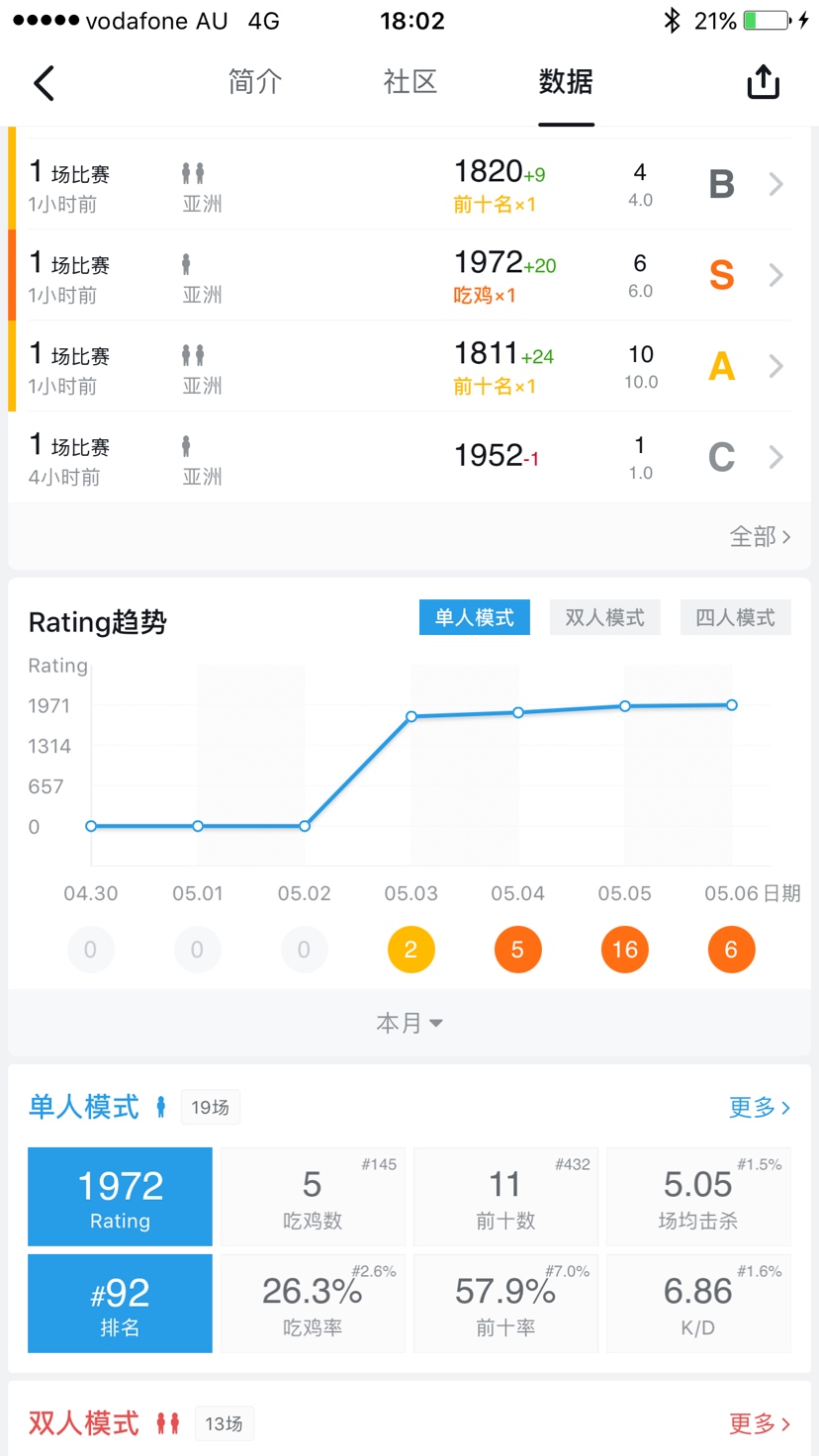Switch Rating趋势 to 四人模式
This screenshot has width=819, height=1456.
pos(735,618)
